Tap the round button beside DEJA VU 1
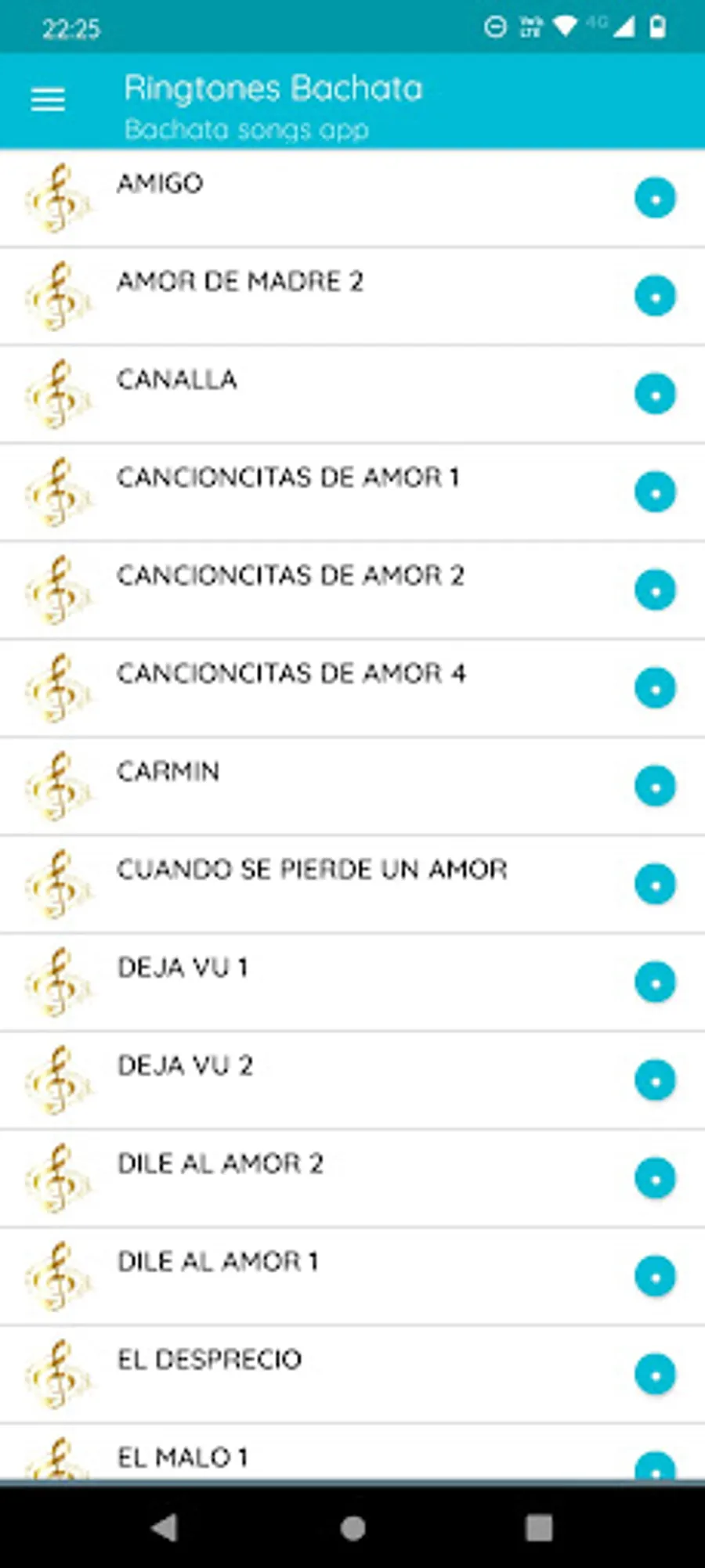Image resolution: width=705 pixels, height=1568 pixels. (x=655, y=982)
